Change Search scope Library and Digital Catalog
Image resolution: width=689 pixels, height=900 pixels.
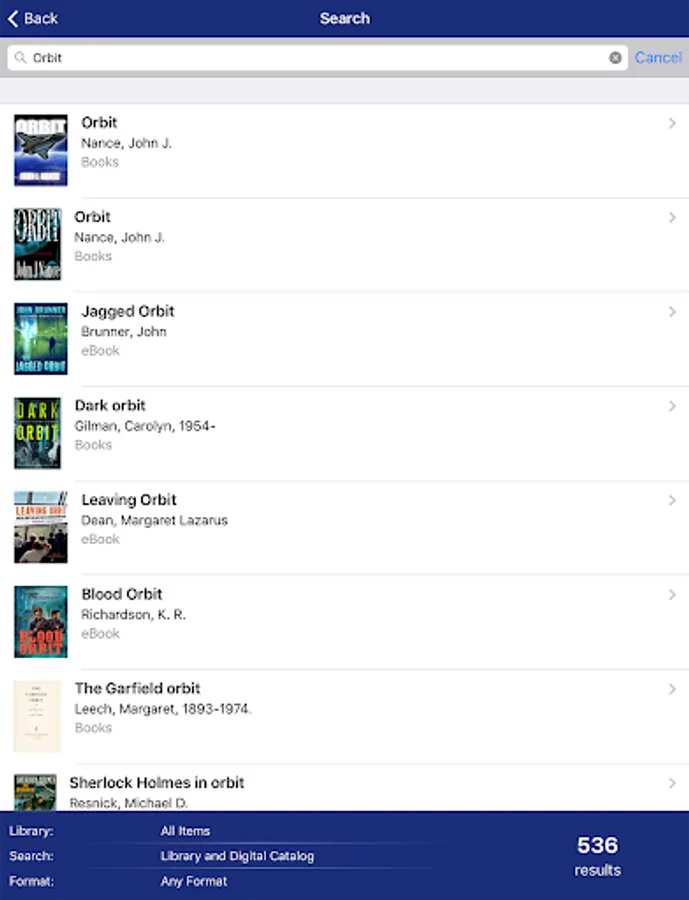click(x=237, y=856)
